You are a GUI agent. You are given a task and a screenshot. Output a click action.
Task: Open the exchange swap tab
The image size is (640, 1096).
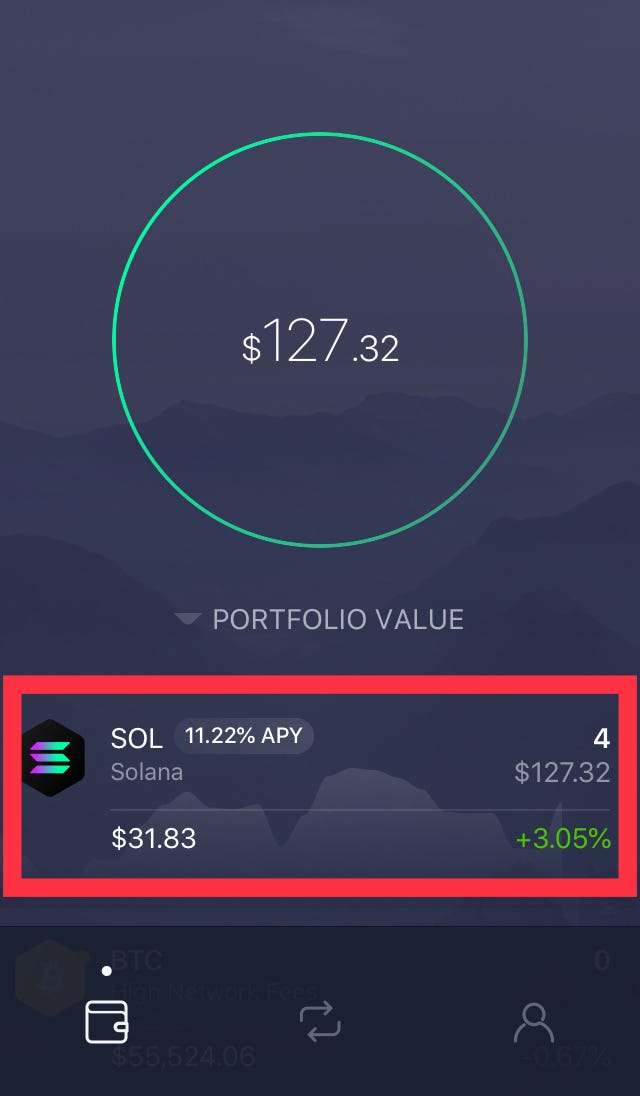point(320,1022)
